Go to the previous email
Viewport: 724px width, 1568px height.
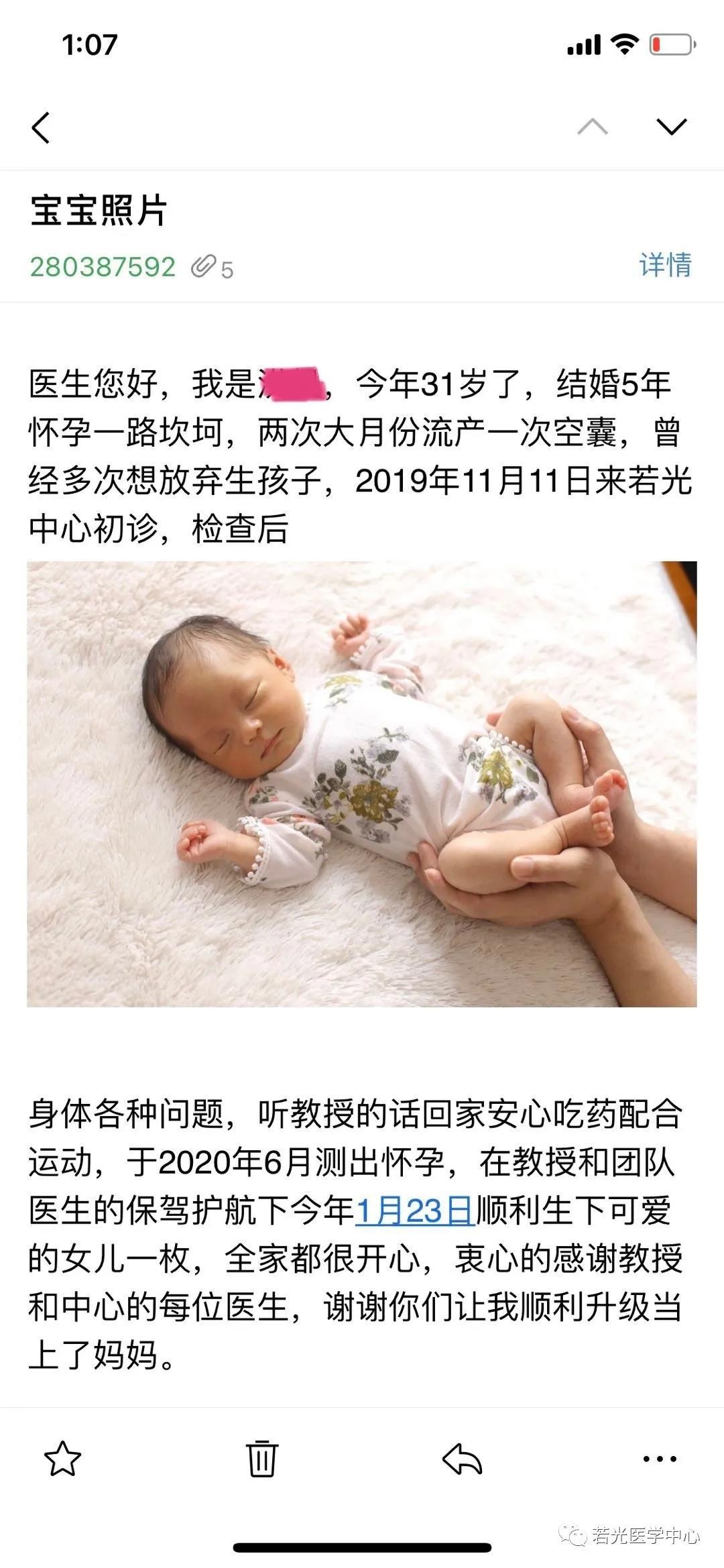[x=593, y=127]
